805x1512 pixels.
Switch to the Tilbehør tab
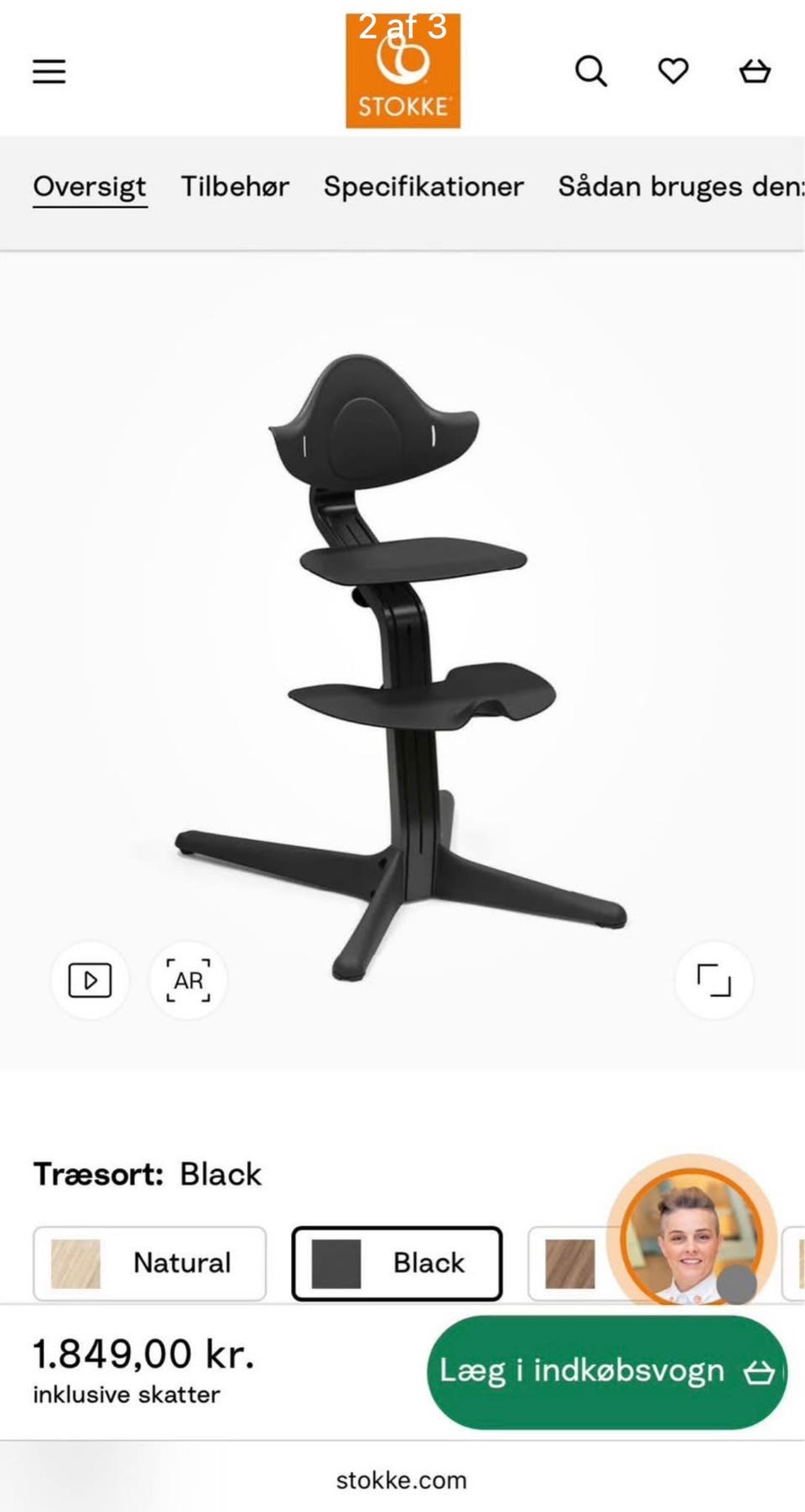tap(235, 186)
